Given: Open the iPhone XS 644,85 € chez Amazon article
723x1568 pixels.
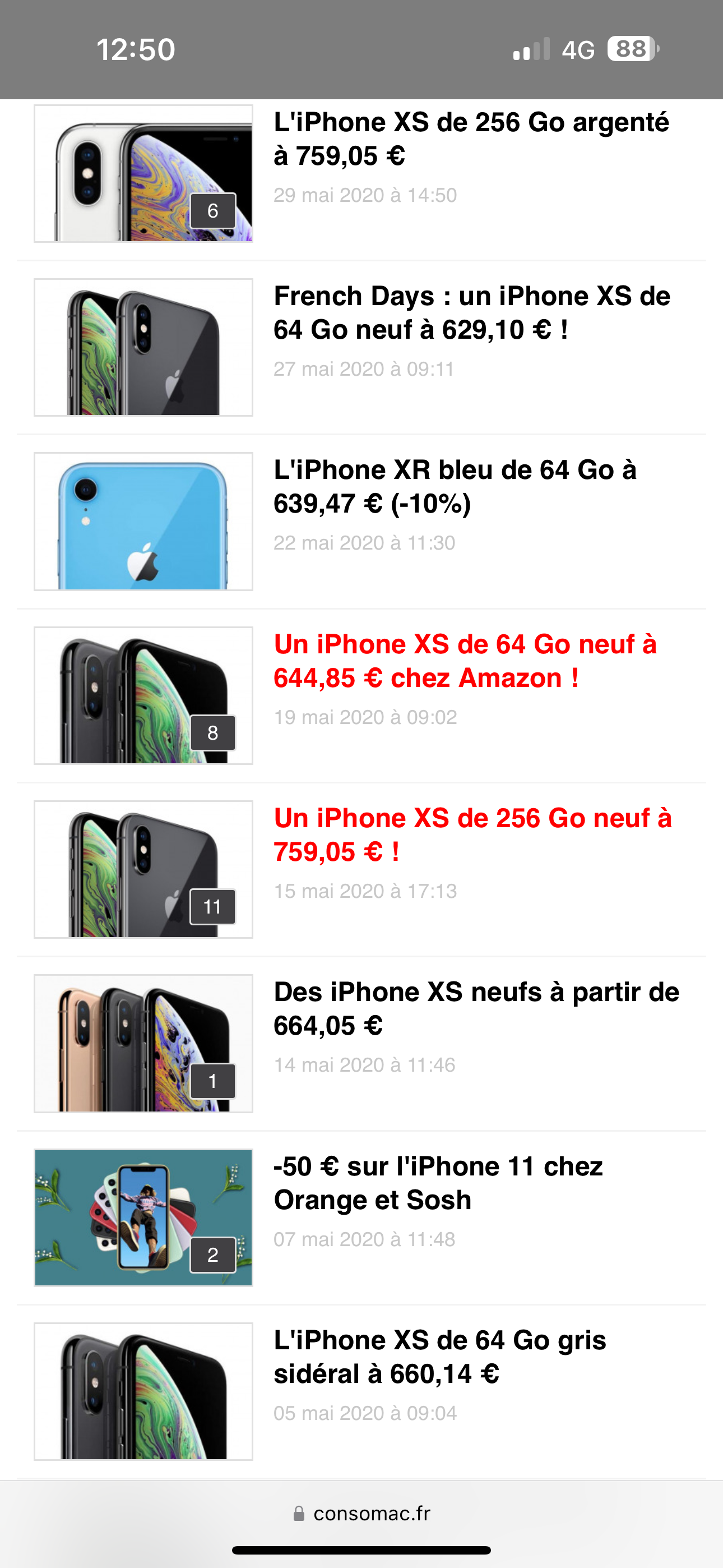Looking at the screenshot, I should 465,661.
